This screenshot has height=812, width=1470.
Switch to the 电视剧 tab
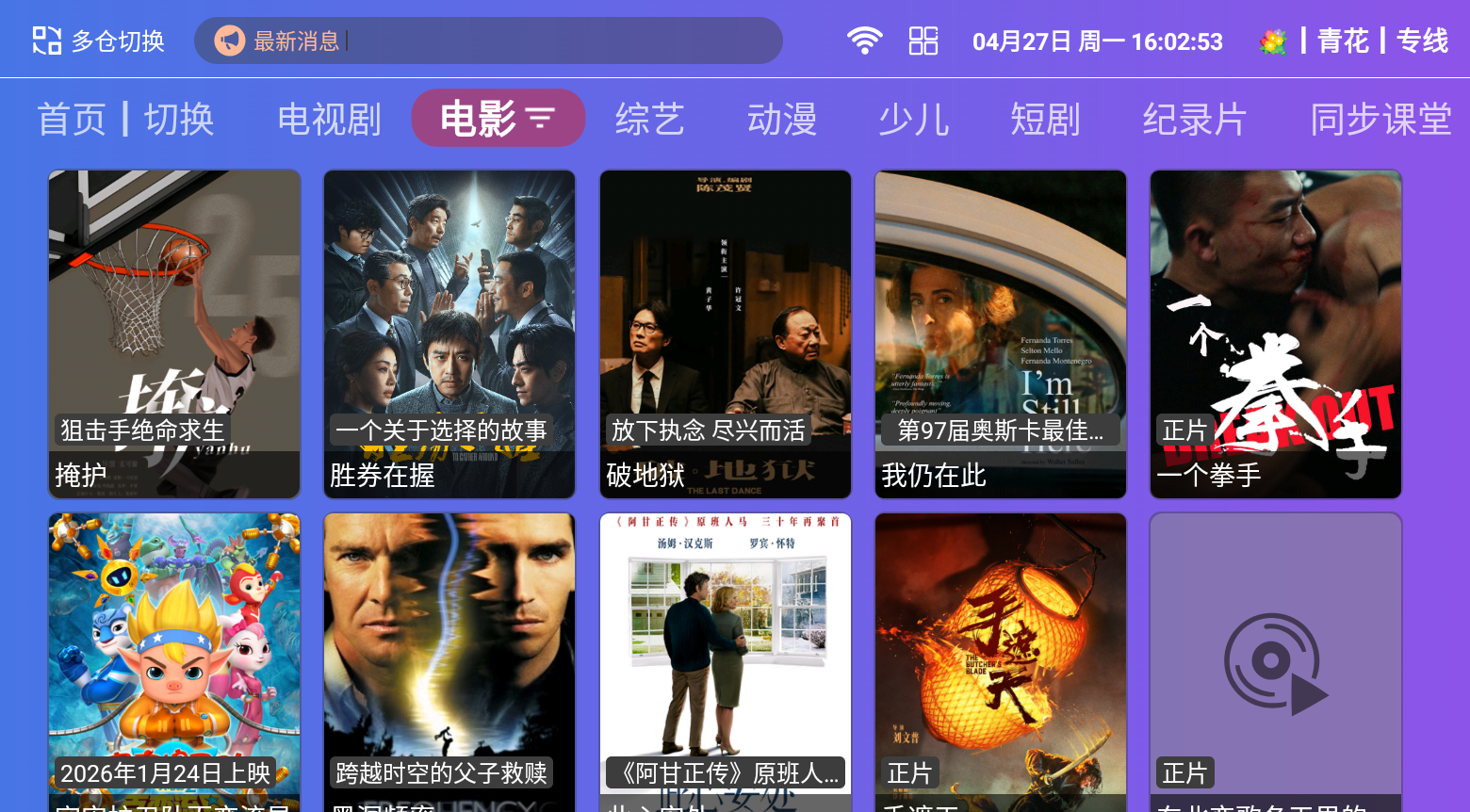point(329,120)
